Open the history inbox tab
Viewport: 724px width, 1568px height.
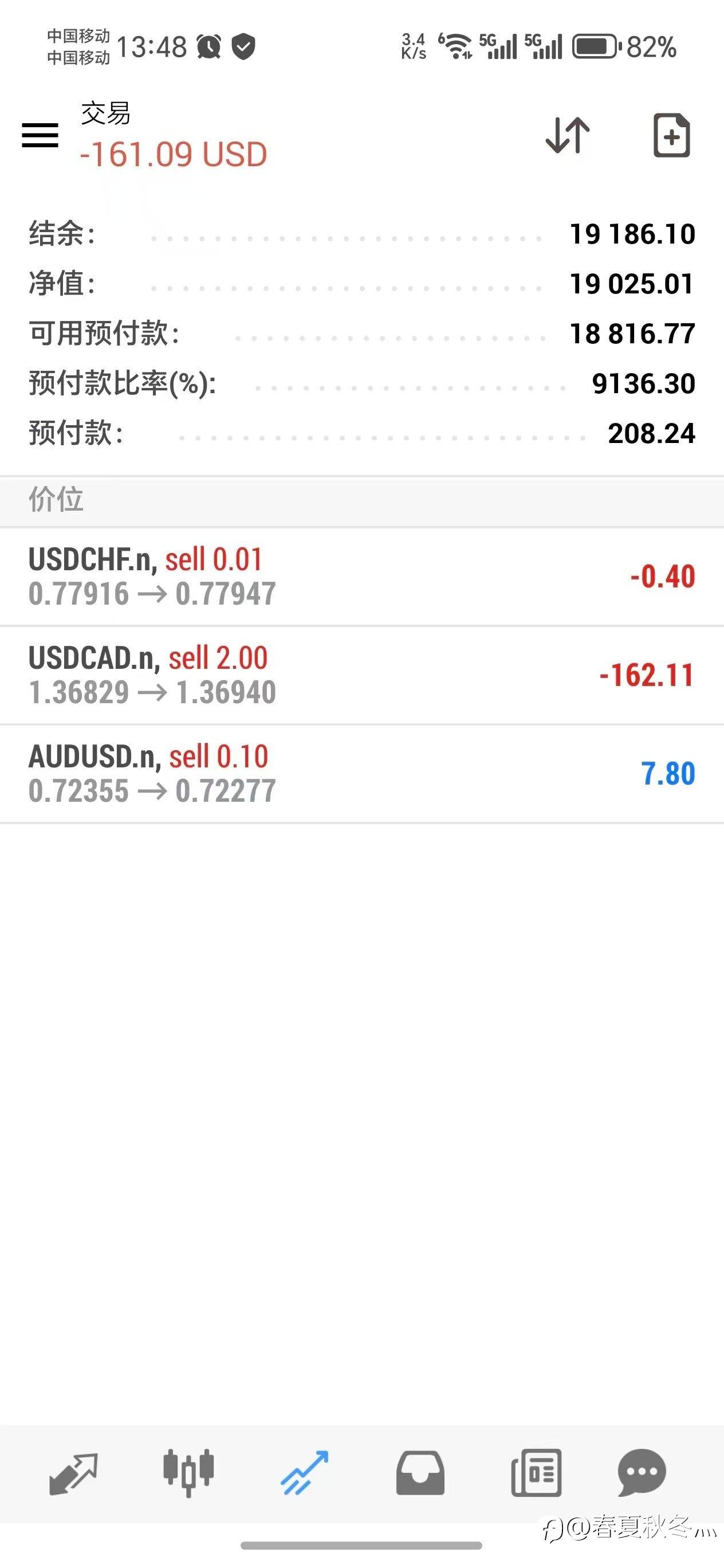pyautogui.click(x=420, y=1473)
